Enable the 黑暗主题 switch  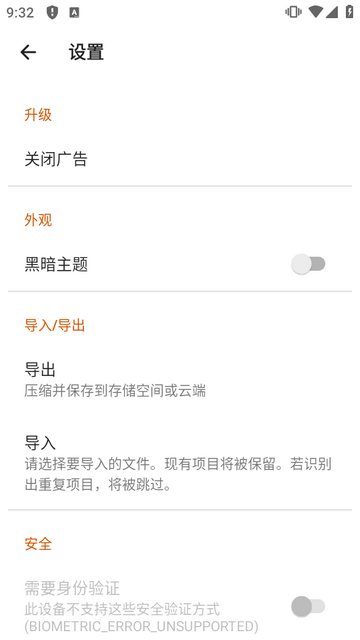[308, 264]
